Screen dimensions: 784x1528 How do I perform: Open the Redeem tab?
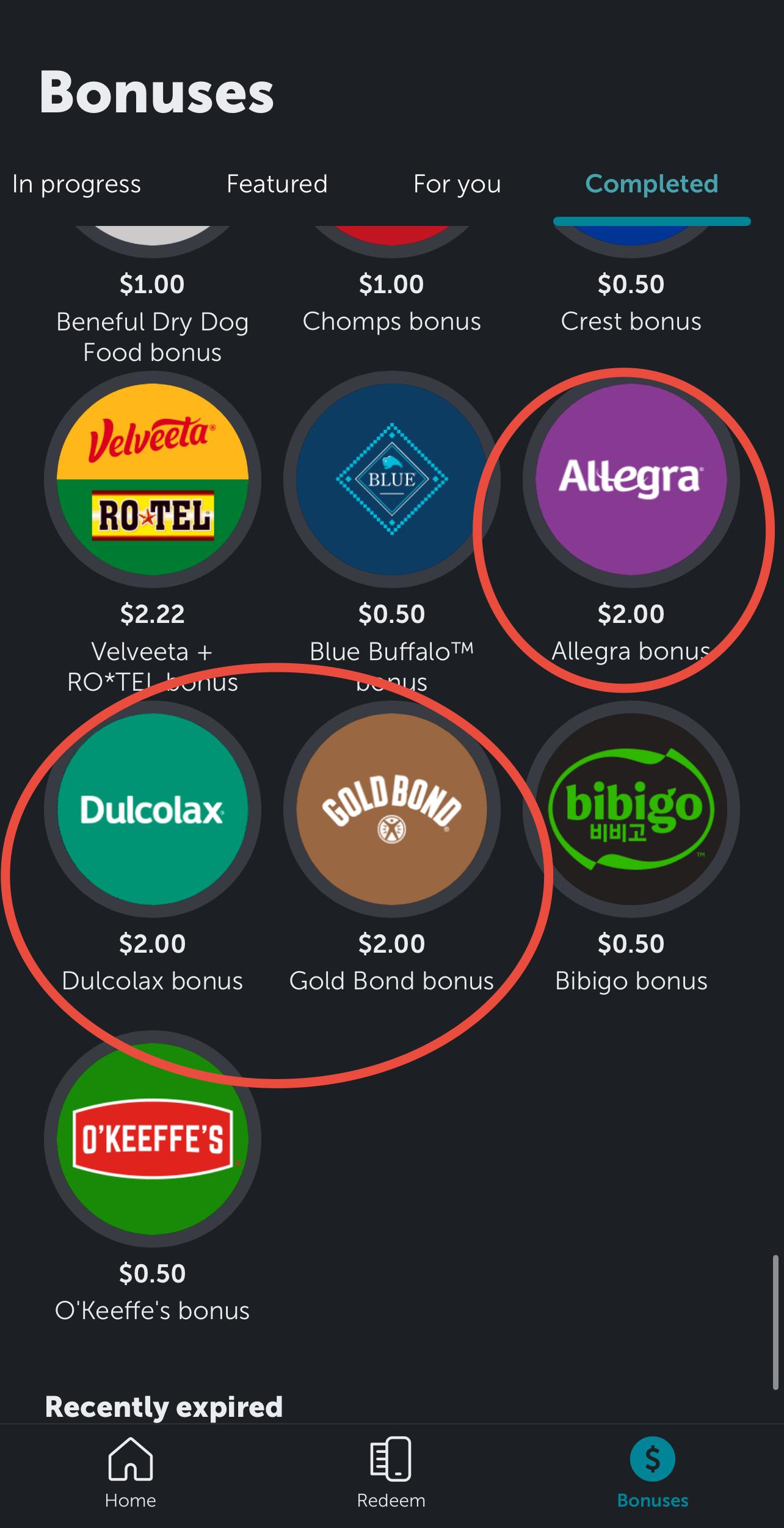(x=391, y=1473)
